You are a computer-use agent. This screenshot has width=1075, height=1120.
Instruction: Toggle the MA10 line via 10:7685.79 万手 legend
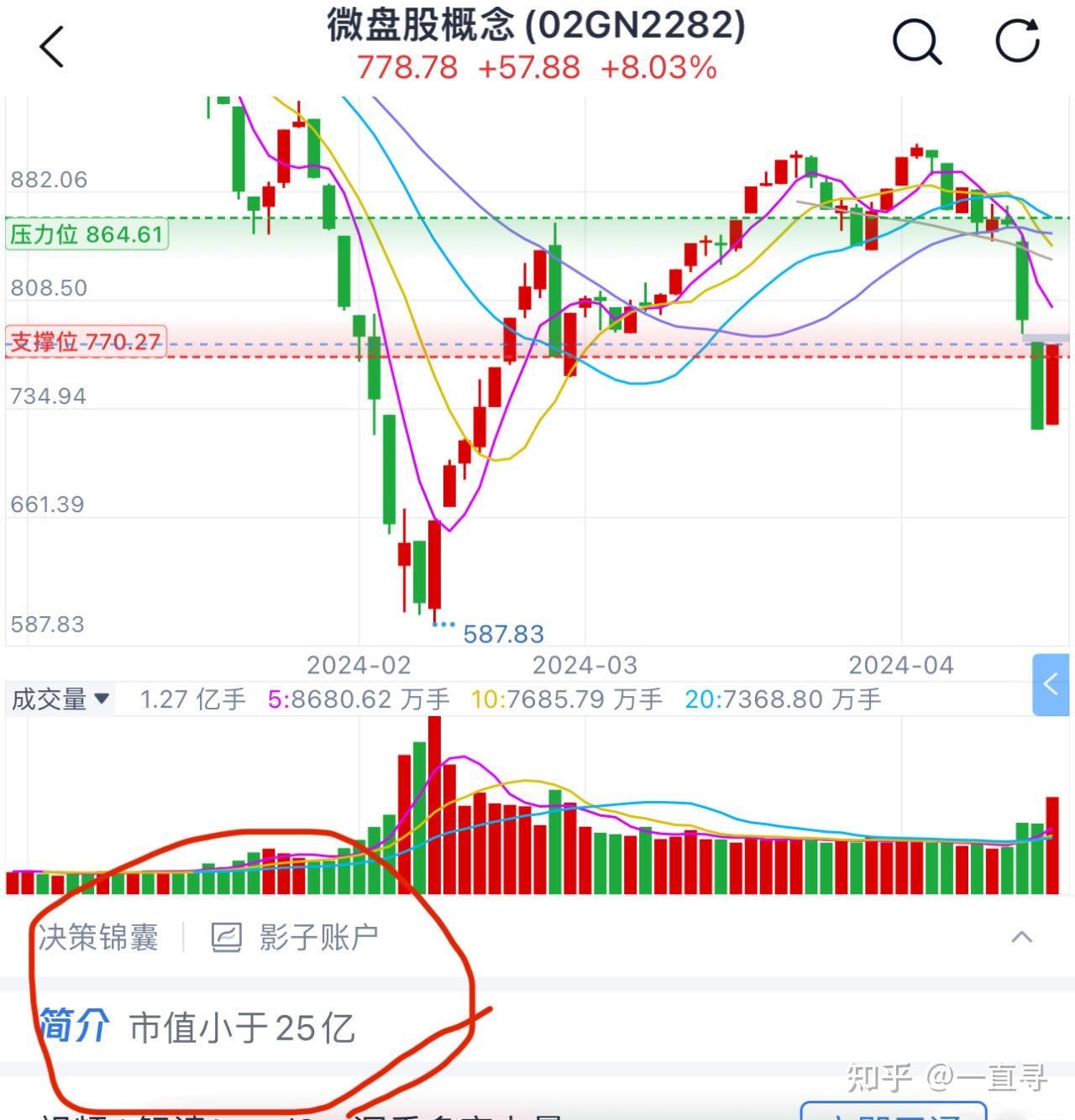(x=567, y=699)
